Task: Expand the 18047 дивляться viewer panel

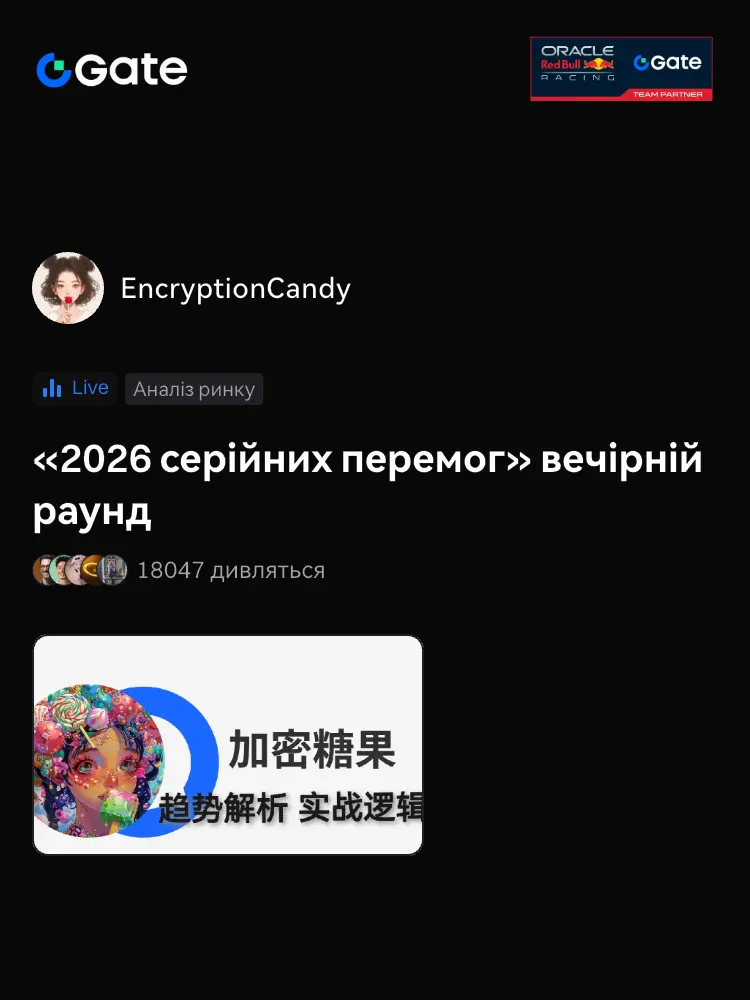Action: point(231,570)
